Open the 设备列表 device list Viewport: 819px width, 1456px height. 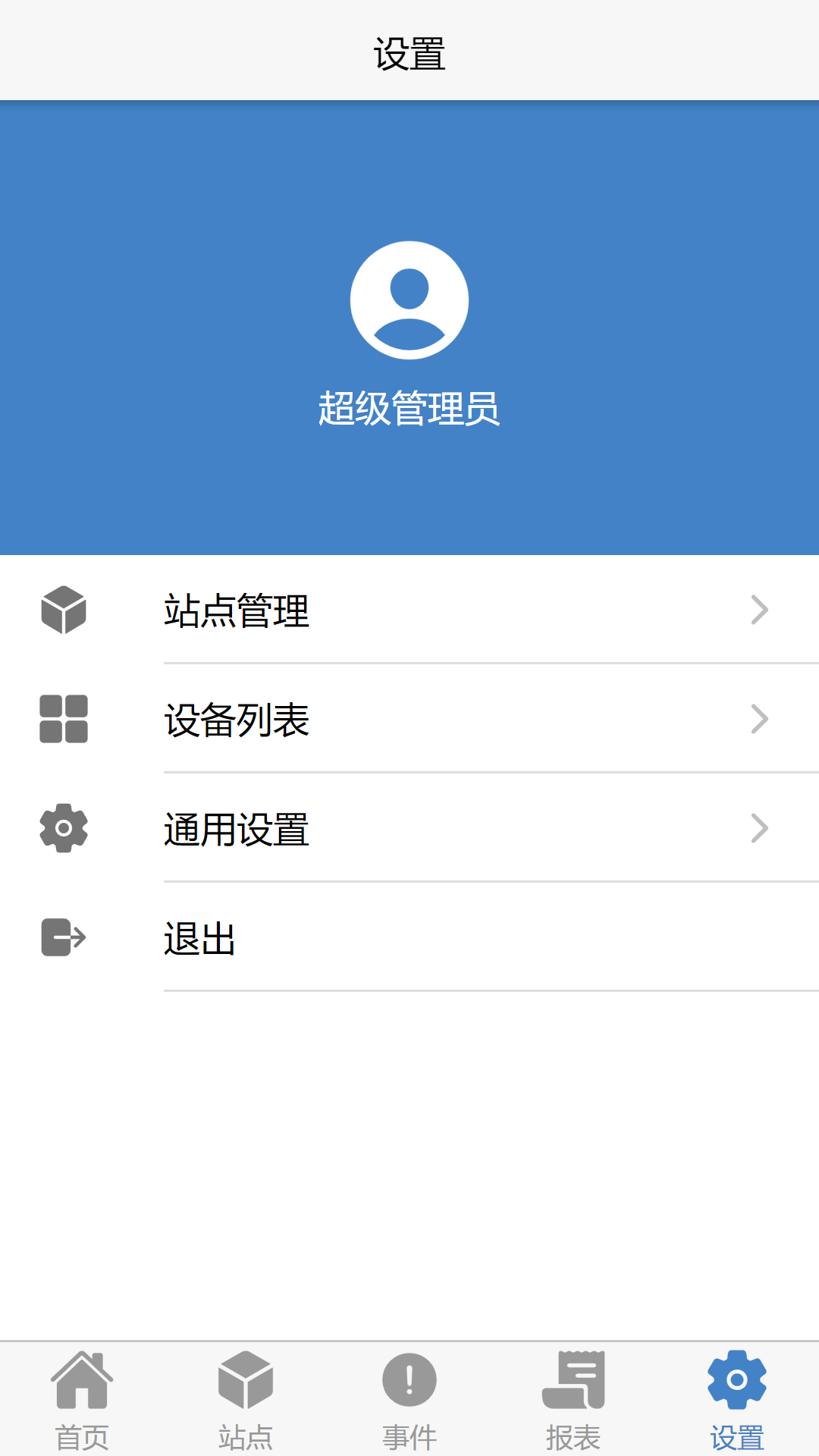tap(409, 719)
